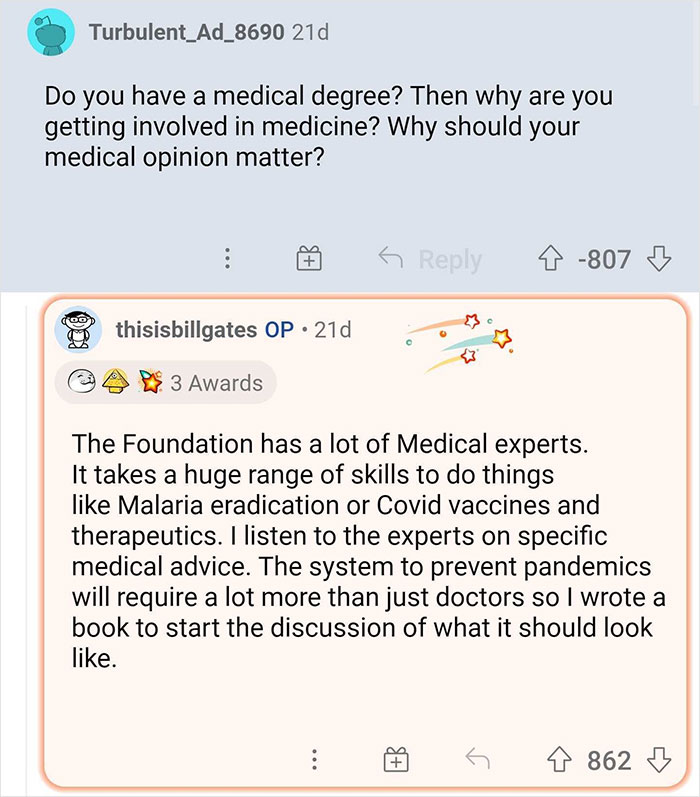Downvote thisisbillgates' comment
The width and height of the screenshot is (700, 797).
click(658, 760)
